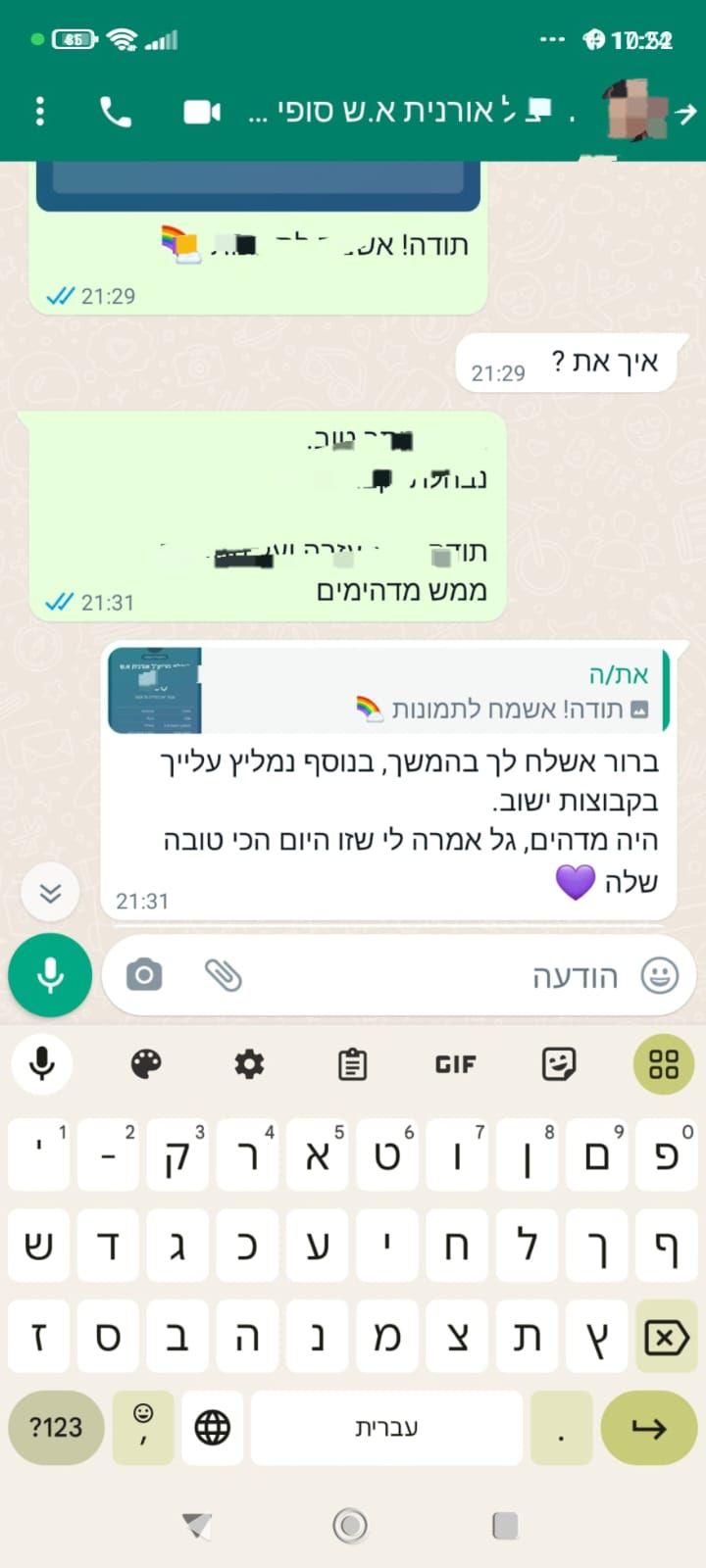This screenshot has width=706, height=1568.
Task: Open keyboard GIF search
Action: tap(455, 1064)
